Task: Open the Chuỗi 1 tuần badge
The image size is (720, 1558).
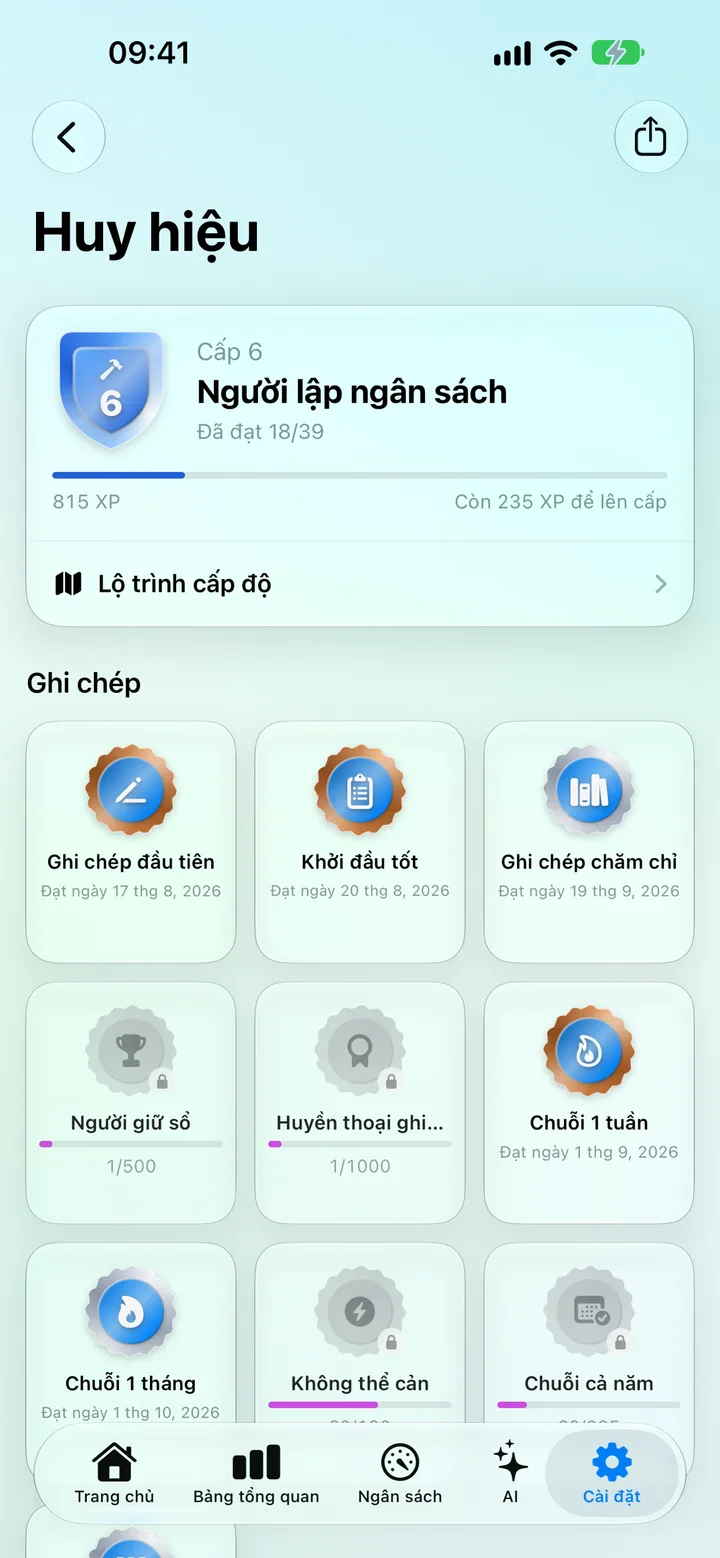Action: (589, 1103)
